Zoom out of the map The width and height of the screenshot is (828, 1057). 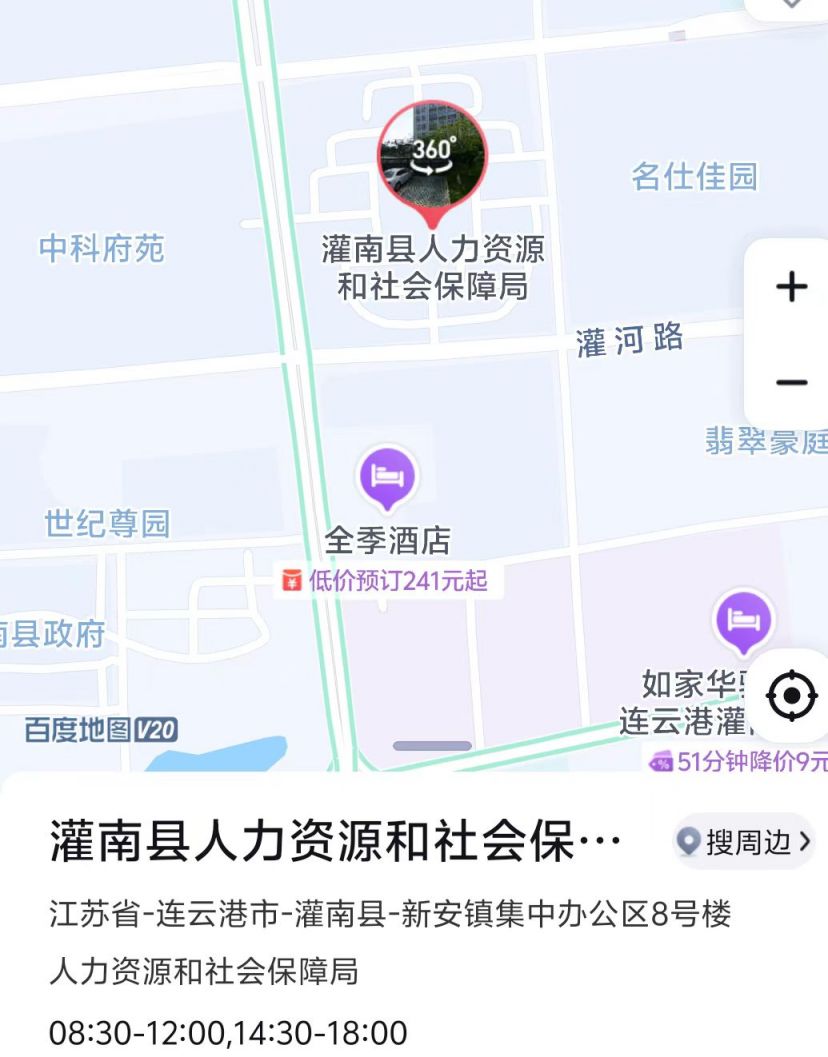(x=791, y=383)
